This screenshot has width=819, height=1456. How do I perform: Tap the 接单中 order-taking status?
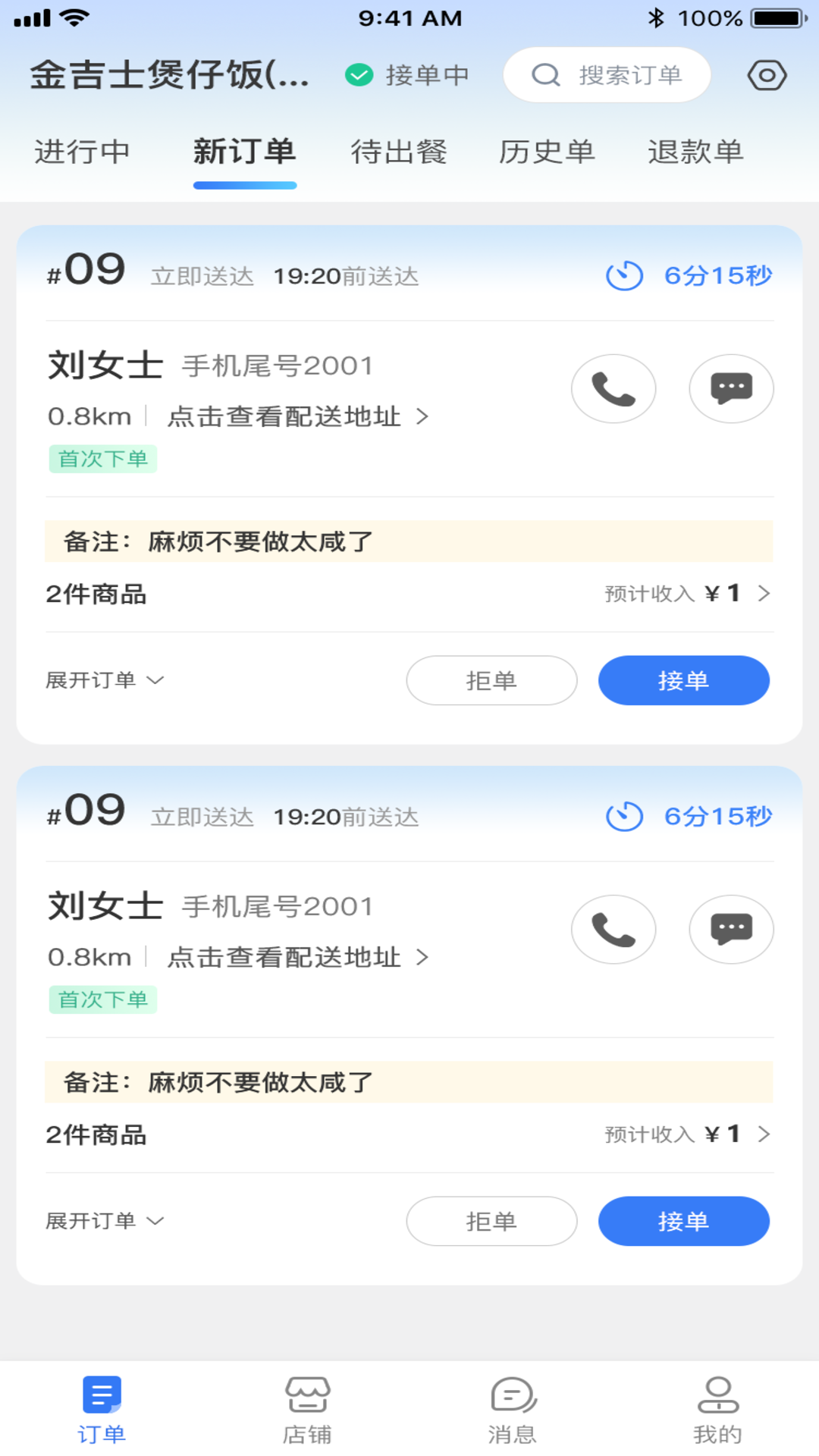pos(407,75)
